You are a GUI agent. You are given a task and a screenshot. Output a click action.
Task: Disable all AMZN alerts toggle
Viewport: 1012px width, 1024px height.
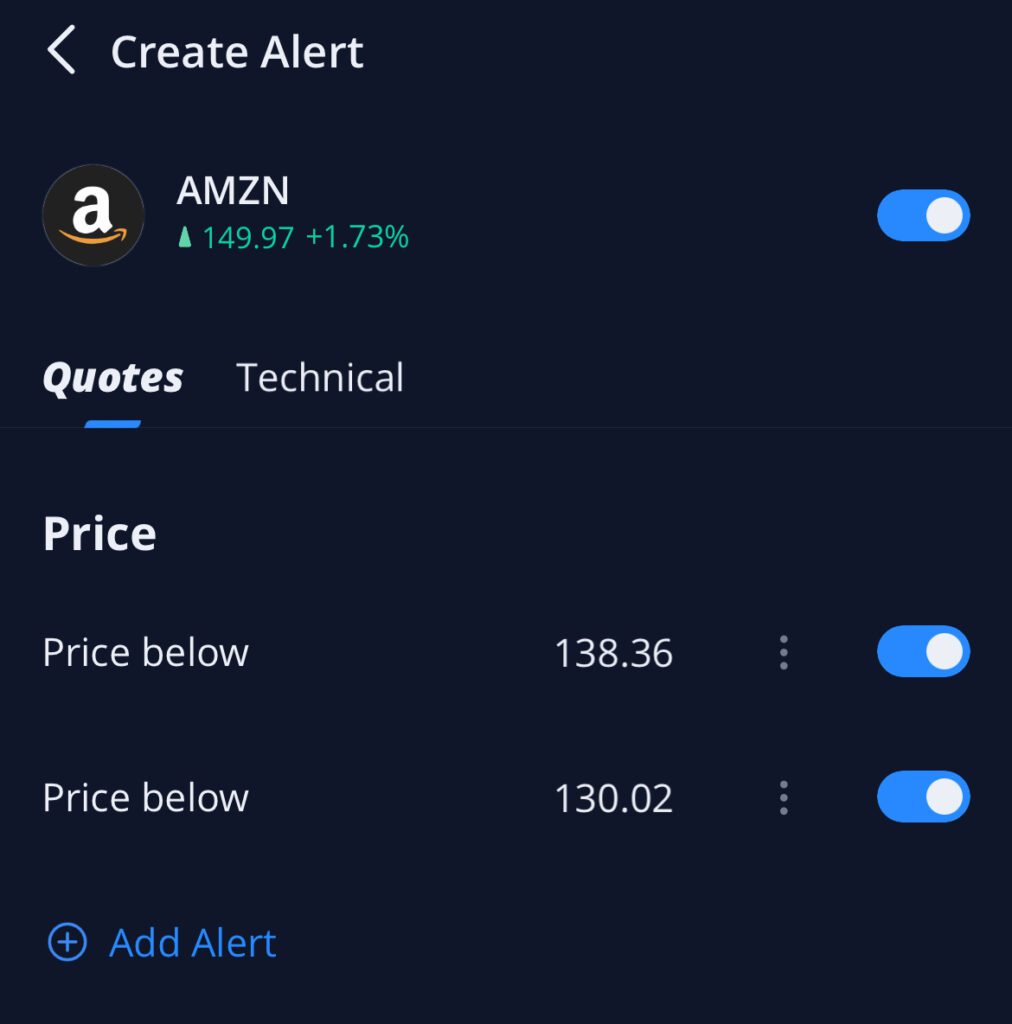[922, 215]
